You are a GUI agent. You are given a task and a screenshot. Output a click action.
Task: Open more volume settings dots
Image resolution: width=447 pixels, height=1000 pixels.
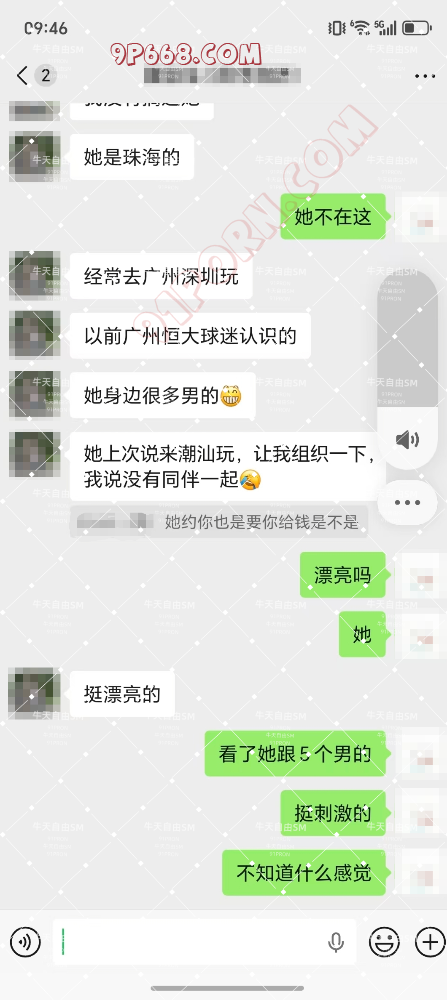pyautogui.click(x=407, y=503)
